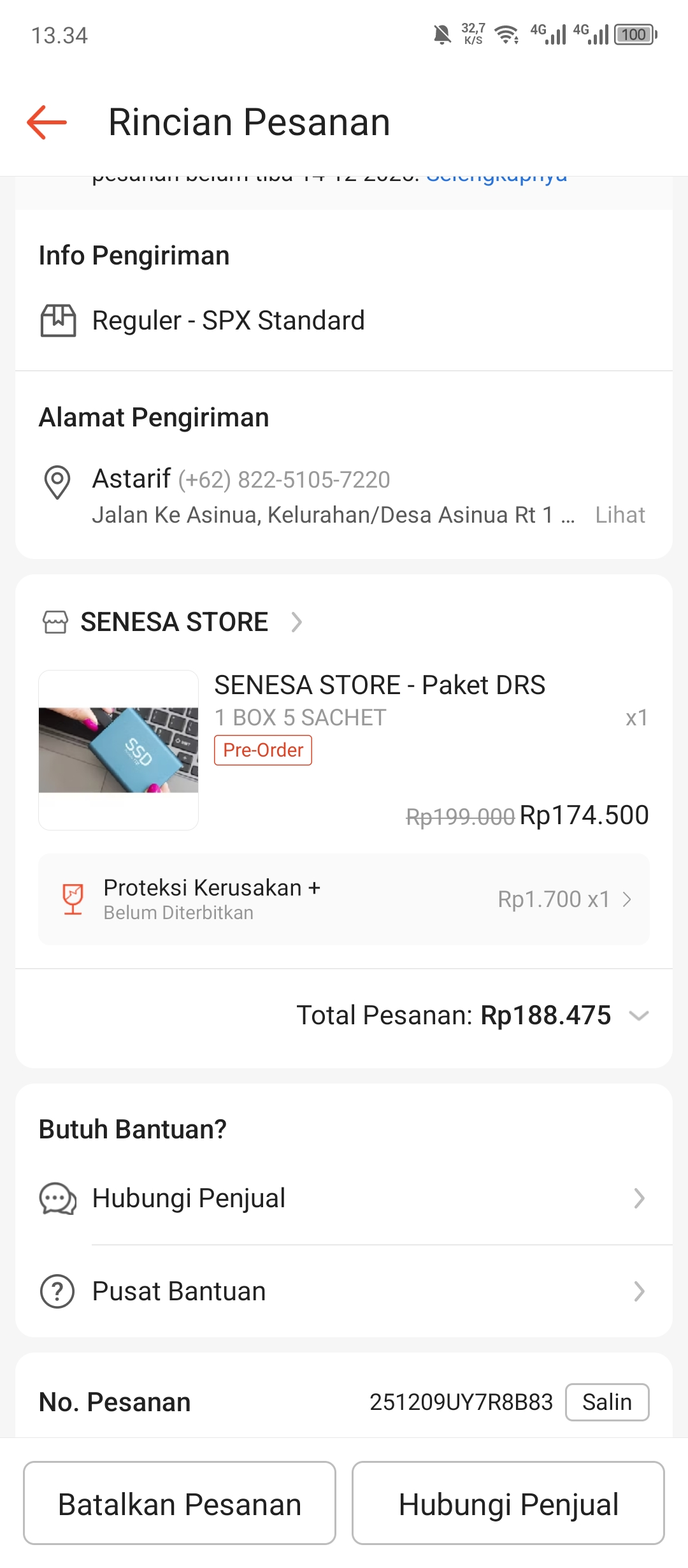Open Pusat Bantuan help center
The height and width of the screenshot is (1568, 688).
click(x=344, y=1291)
